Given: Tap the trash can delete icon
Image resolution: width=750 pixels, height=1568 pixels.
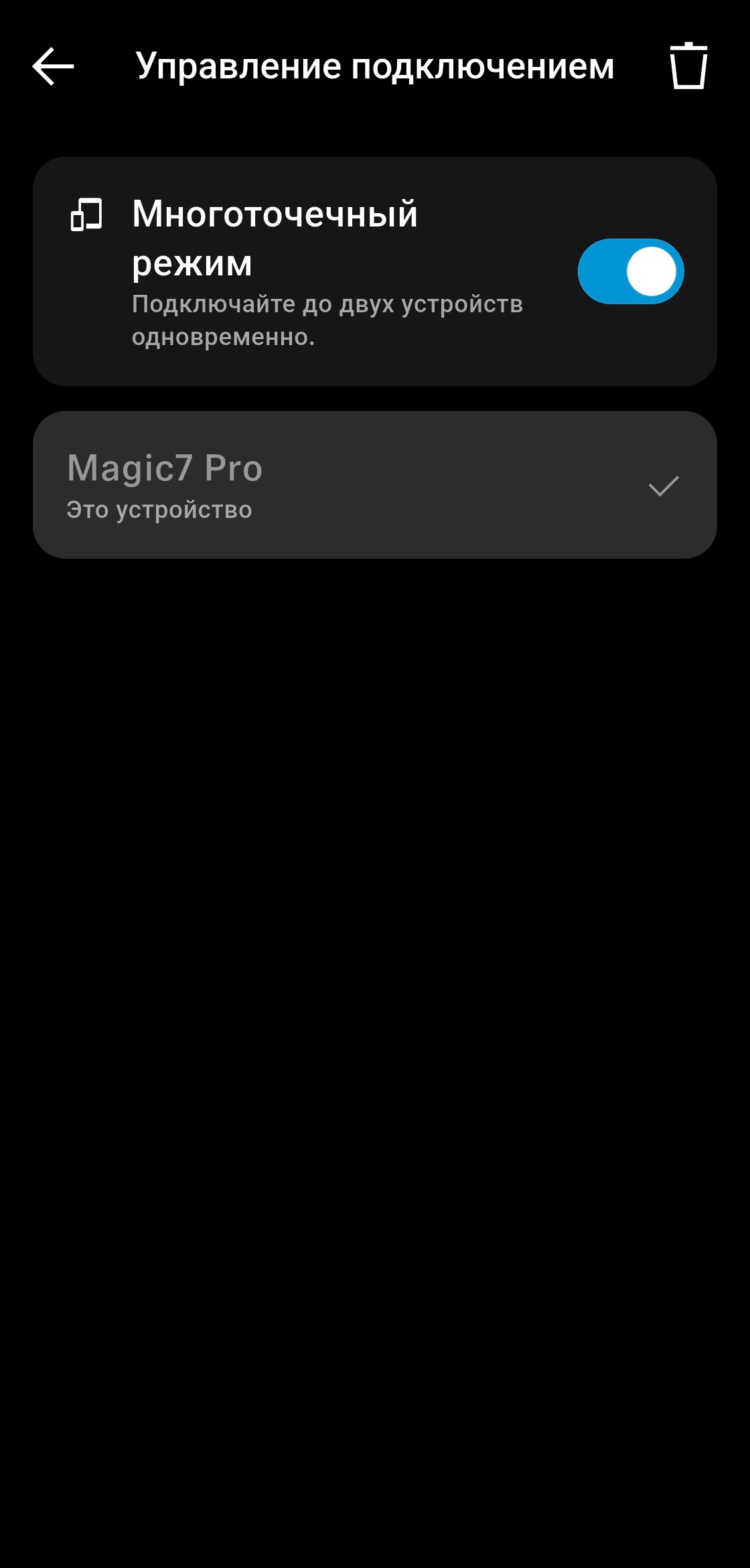Looking at the screenshot, I should pos(688,66).
